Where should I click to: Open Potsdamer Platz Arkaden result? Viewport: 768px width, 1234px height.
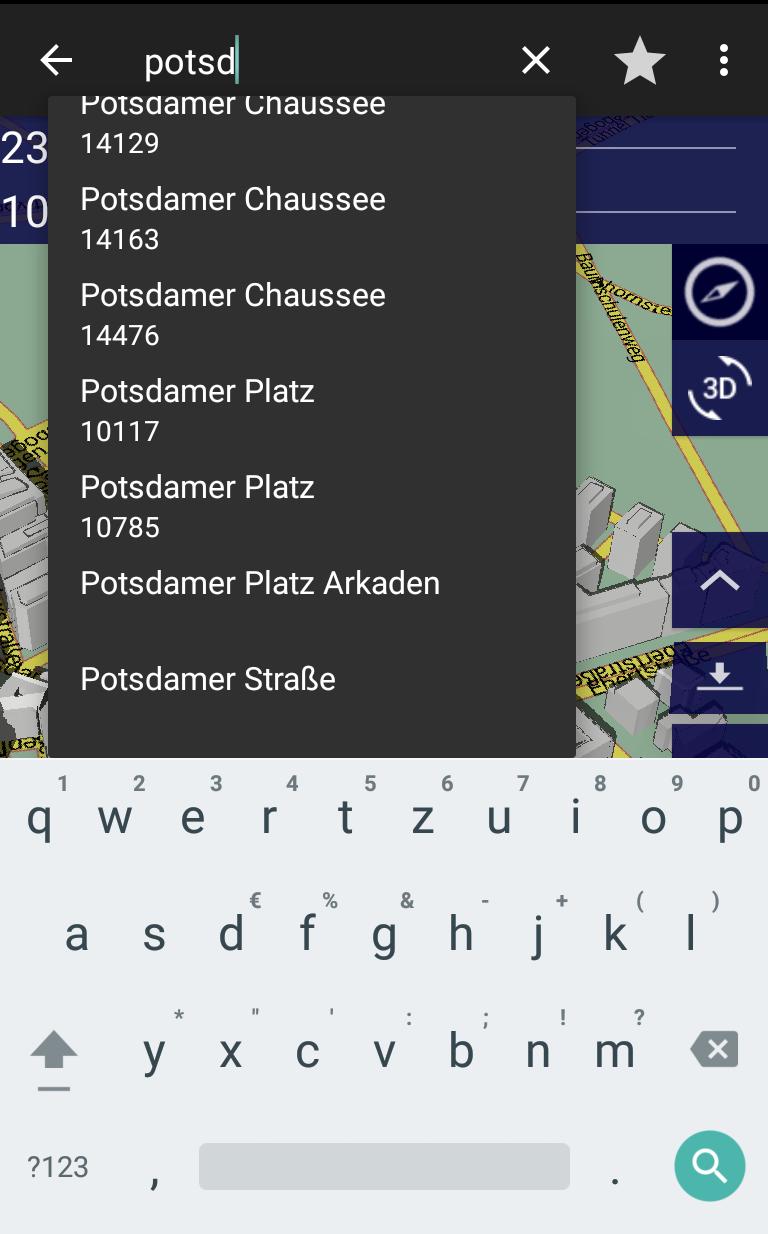(x=311, y=584)
